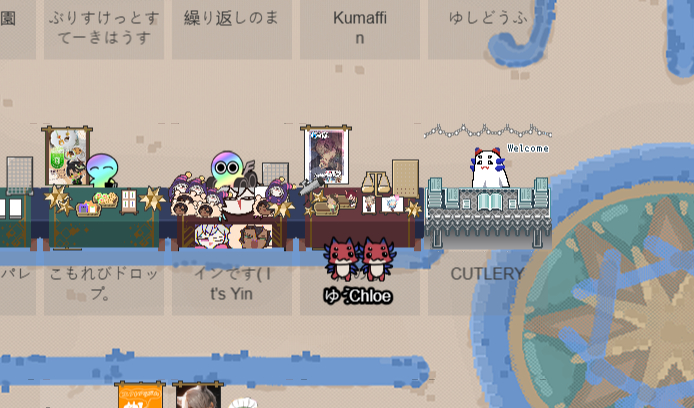Open the こもれびドロップ。 booth

pyautogui.click(x=103, y=285)
